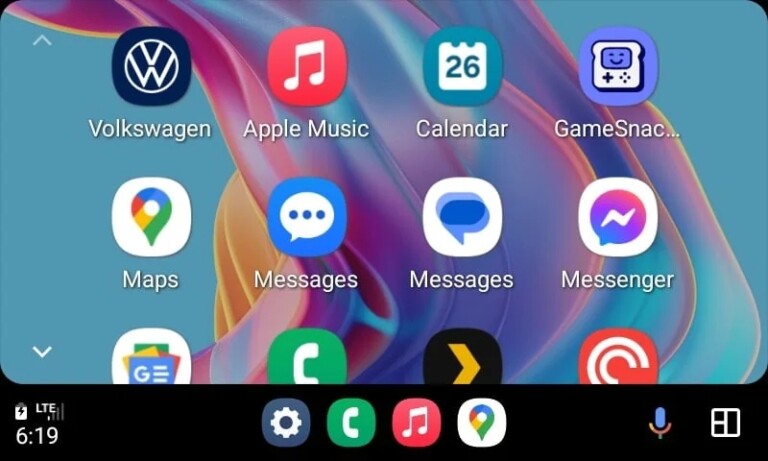Open the Volkswagen app
The image size is (768, 461).
151,67
